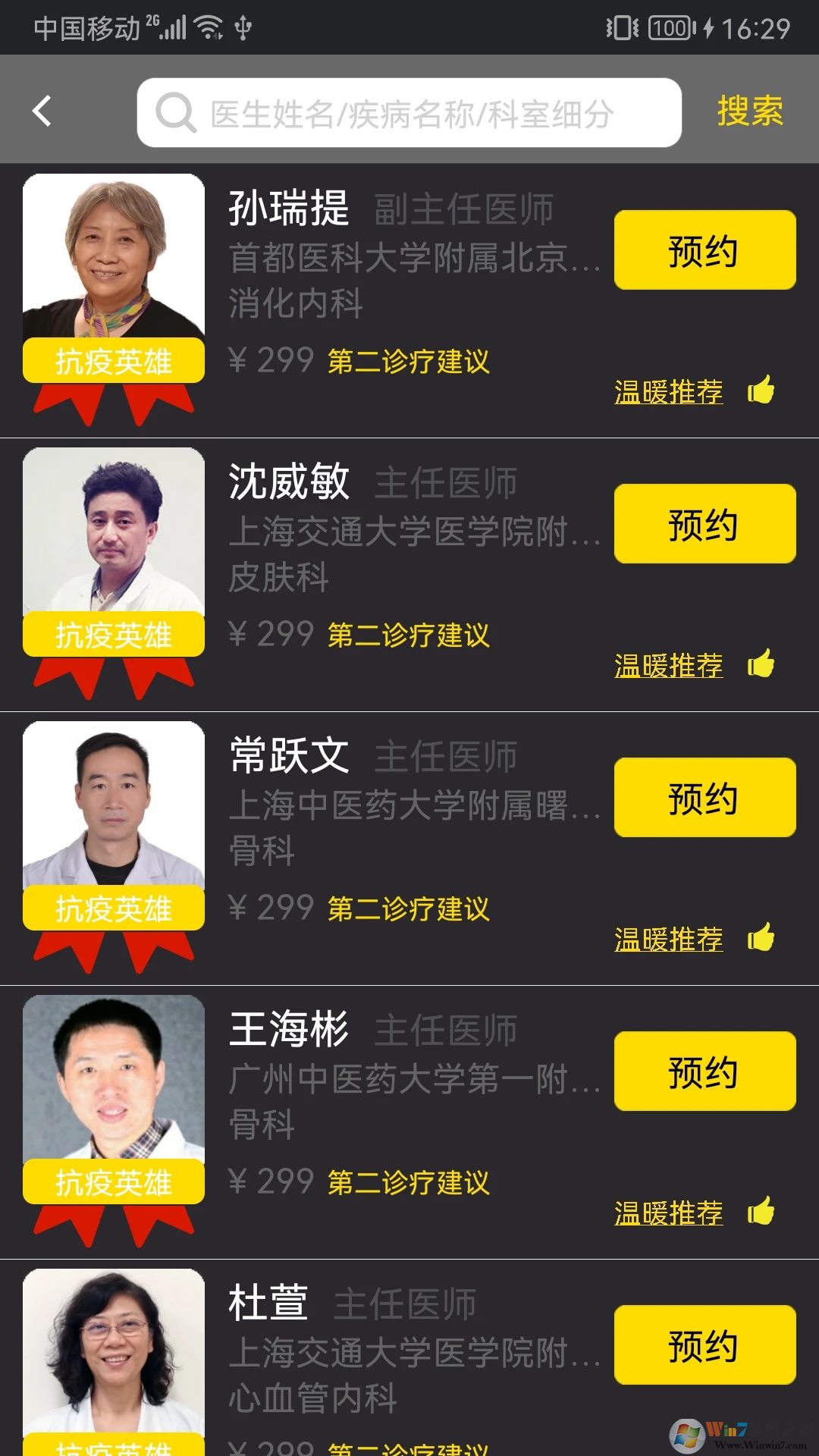Image resolution: width=819 pixels, height=1456 pixels.
Task: Click 温暖推荐 beside 王海彬
Action: click(x=667, y=1211)
